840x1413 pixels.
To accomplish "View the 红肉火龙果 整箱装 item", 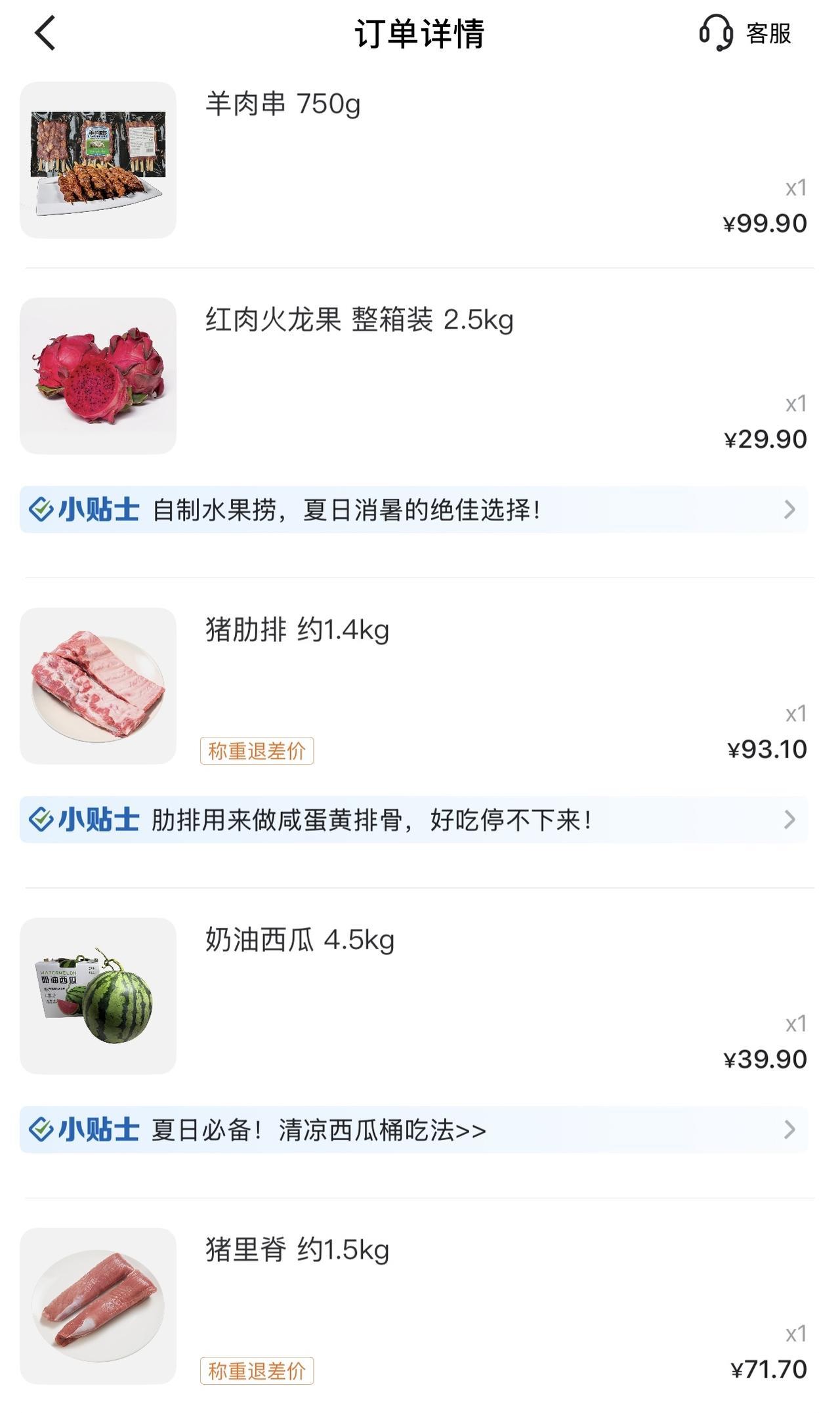I will (x=358, y=320).
